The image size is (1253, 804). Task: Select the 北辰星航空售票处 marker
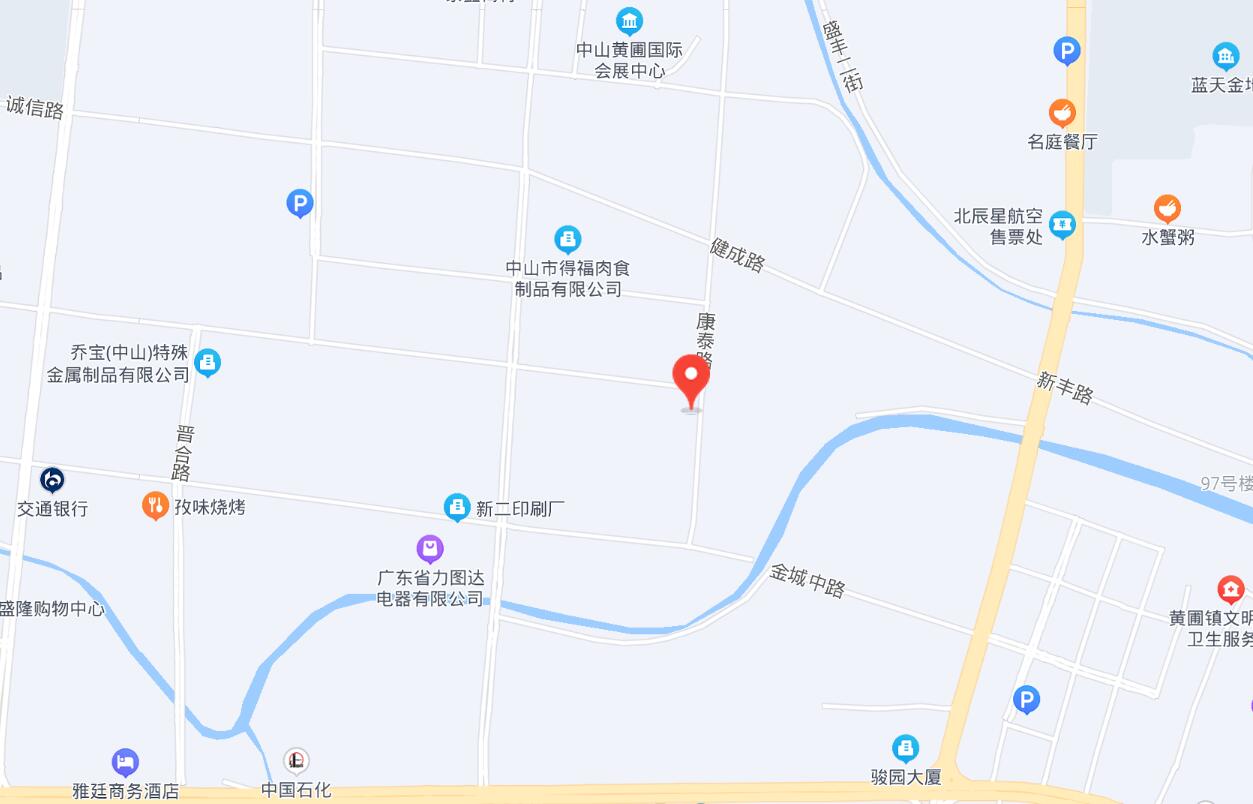(1062, 225)
